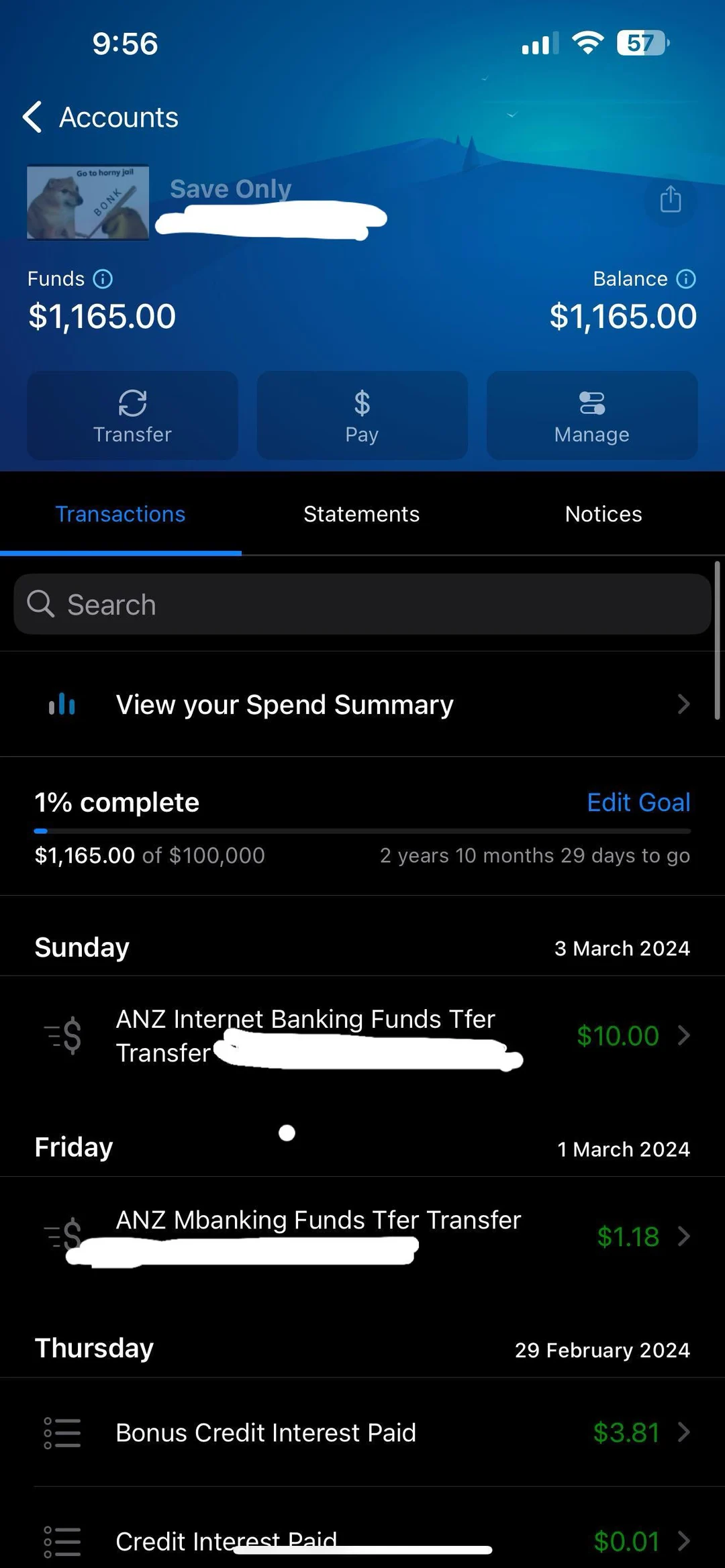Open the Funds info icon

[x=103, y=279]
